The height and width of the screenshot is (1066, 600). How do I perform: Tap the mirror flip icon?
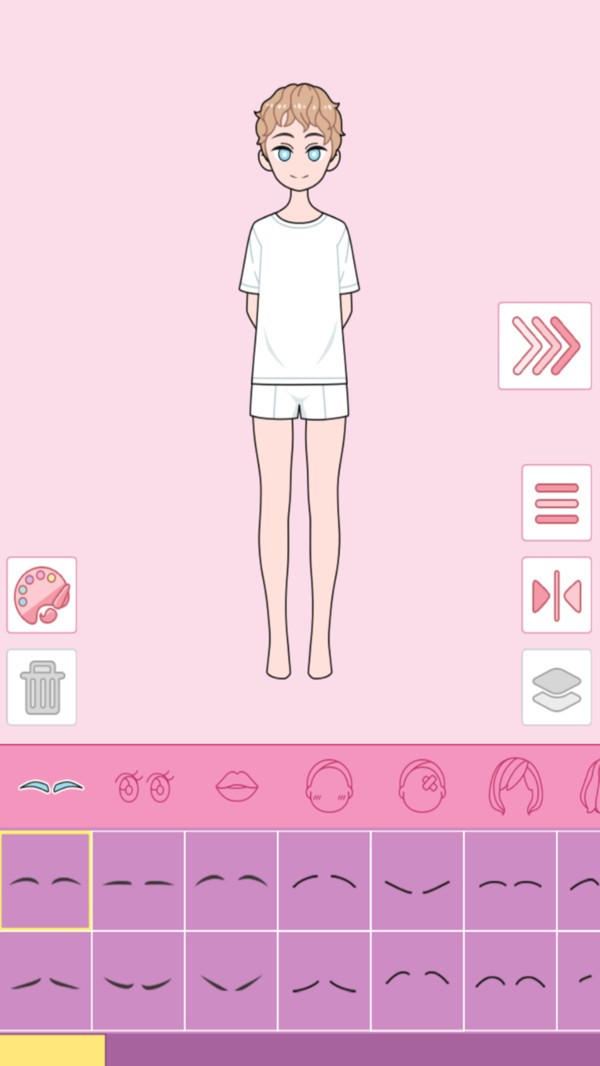[x=557, y=595]
